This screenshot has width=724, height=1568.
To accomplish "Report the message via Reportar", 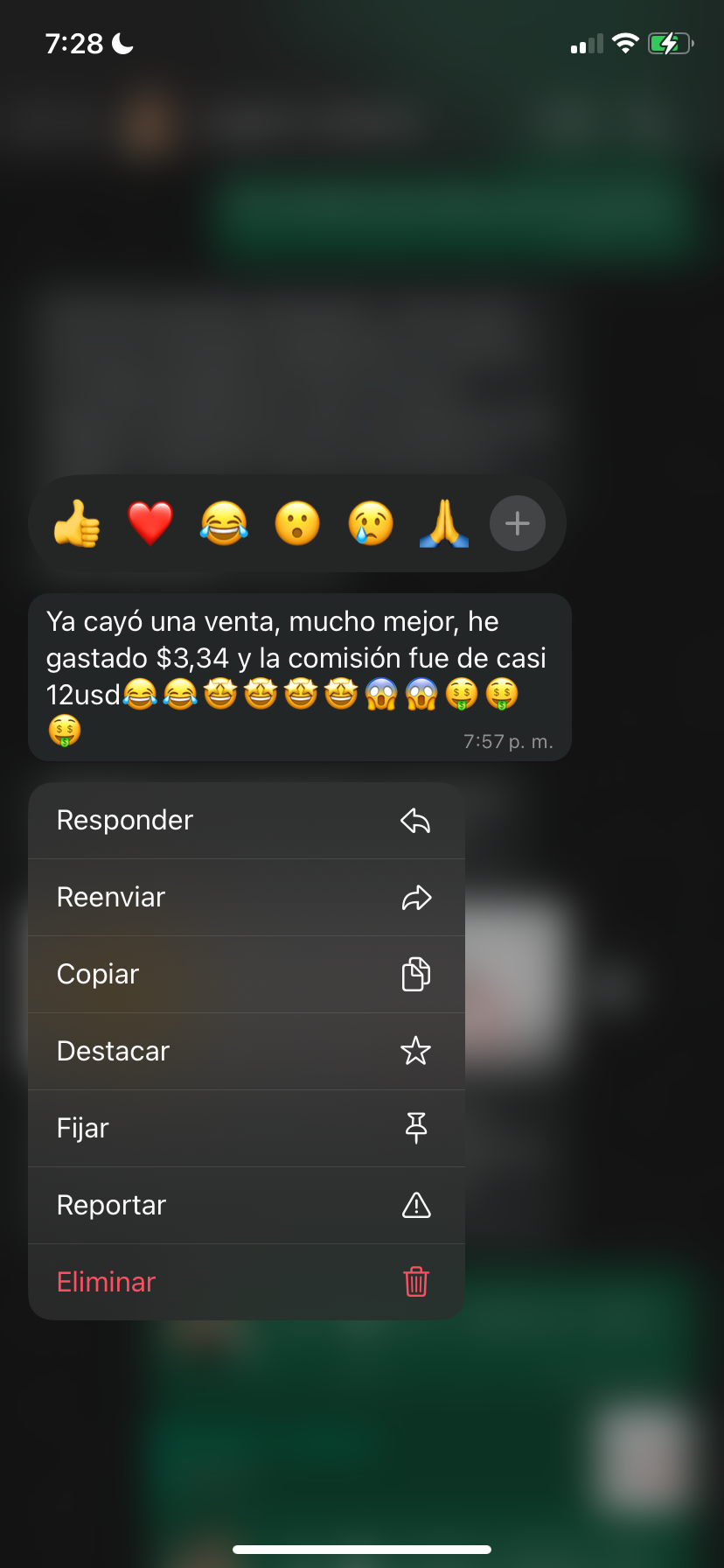I will (x=247, y=1206).
